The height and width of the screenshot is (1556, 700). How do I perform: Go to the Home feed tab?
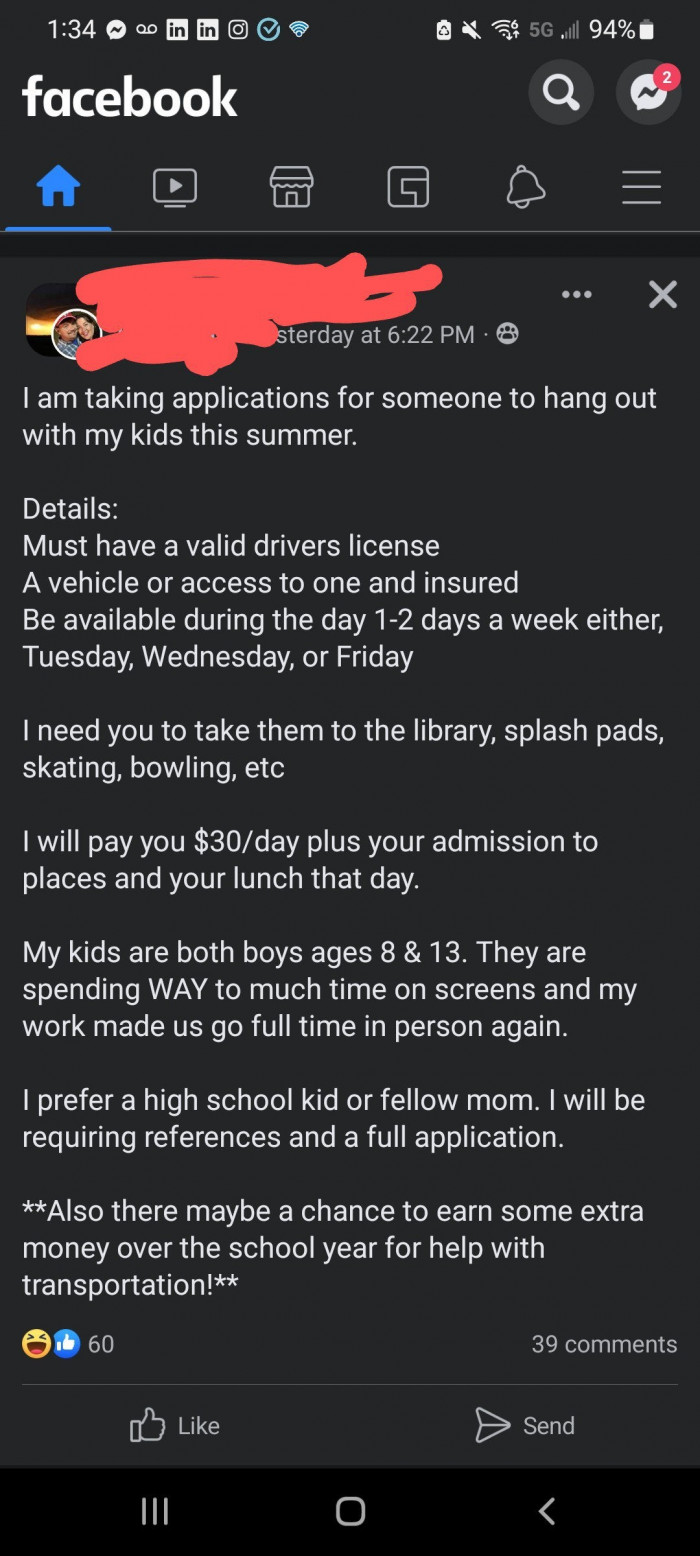coord(58,187)
